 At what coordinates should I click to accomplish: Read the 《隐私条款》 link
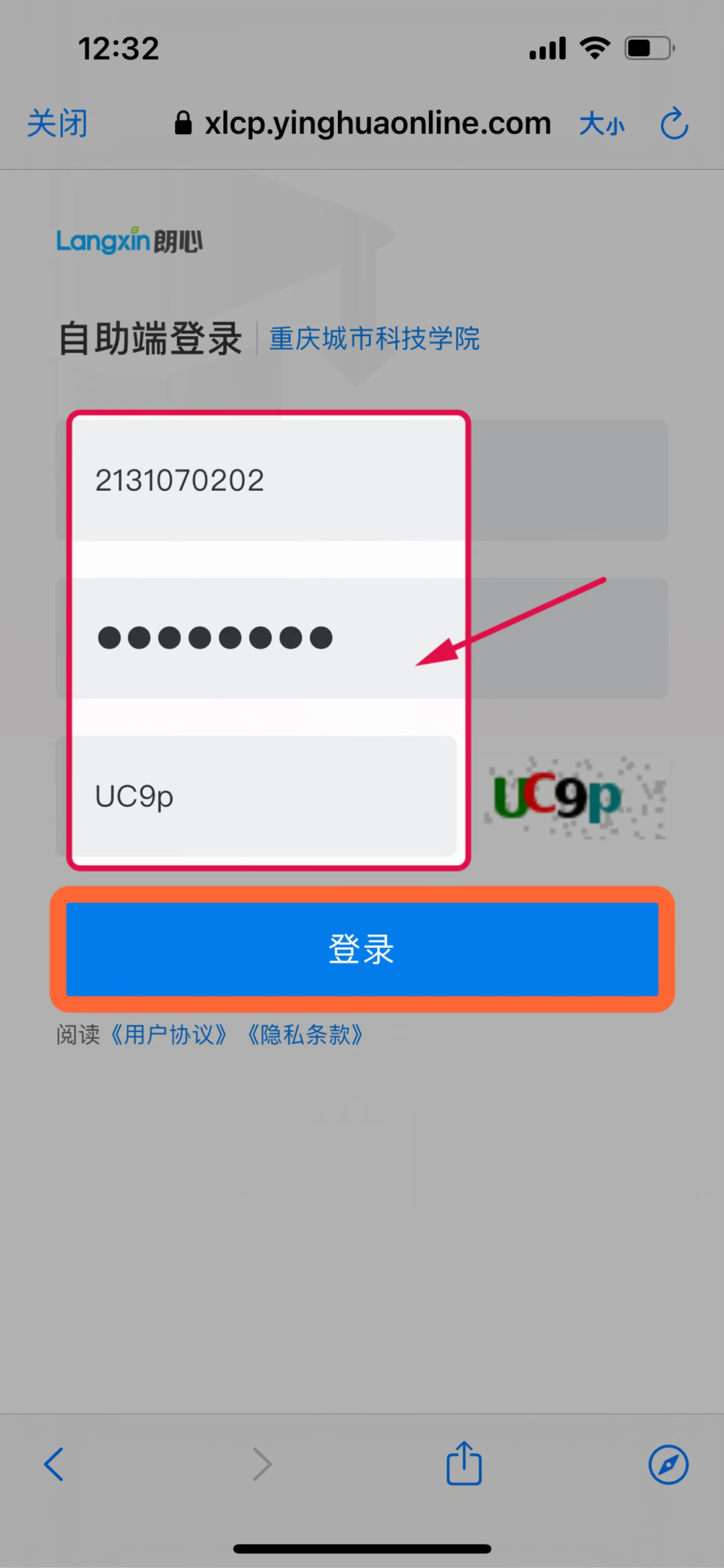[306, 1035]
